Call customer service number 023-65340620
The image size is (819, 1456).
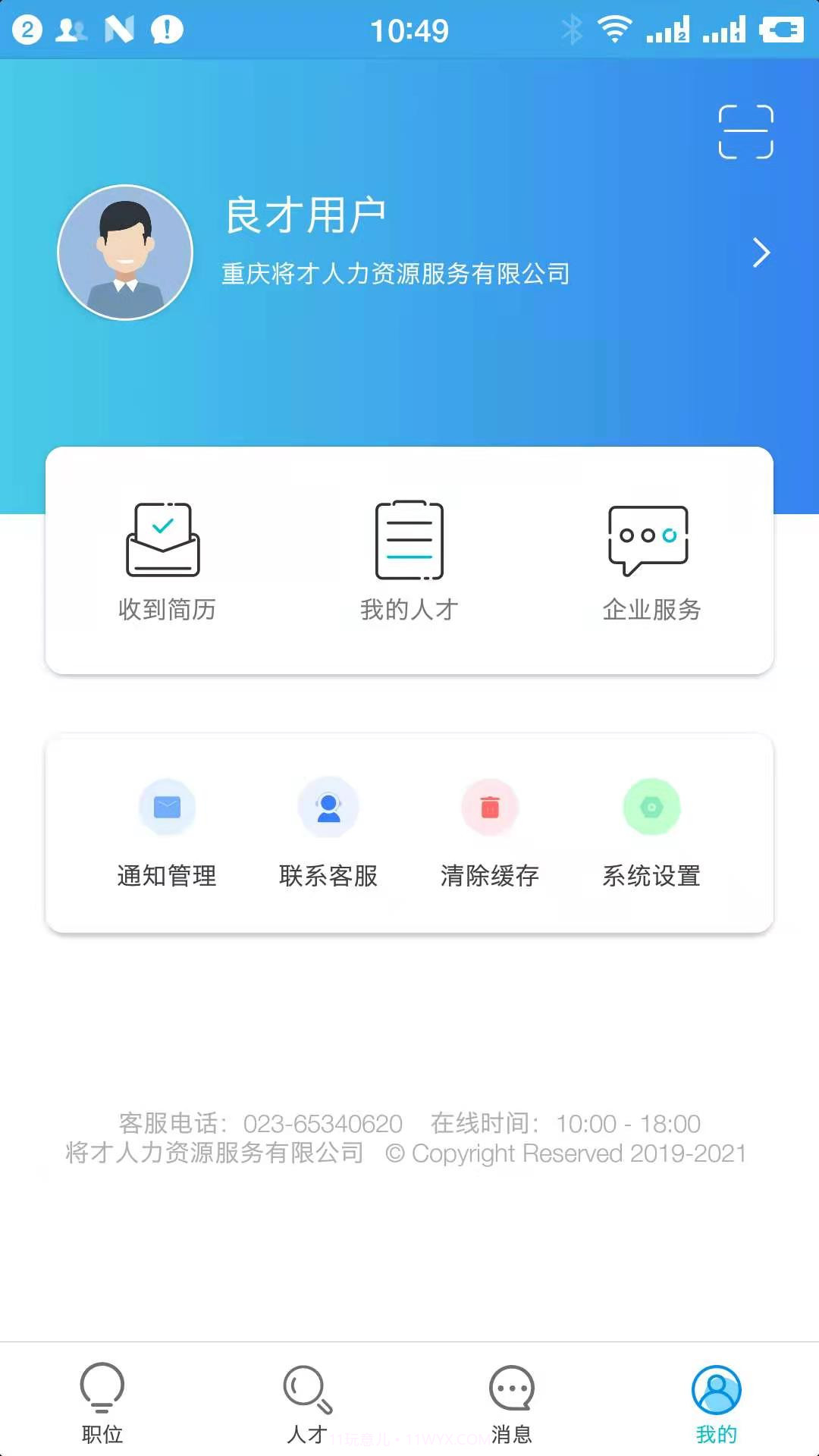[x=322, y=1124]
